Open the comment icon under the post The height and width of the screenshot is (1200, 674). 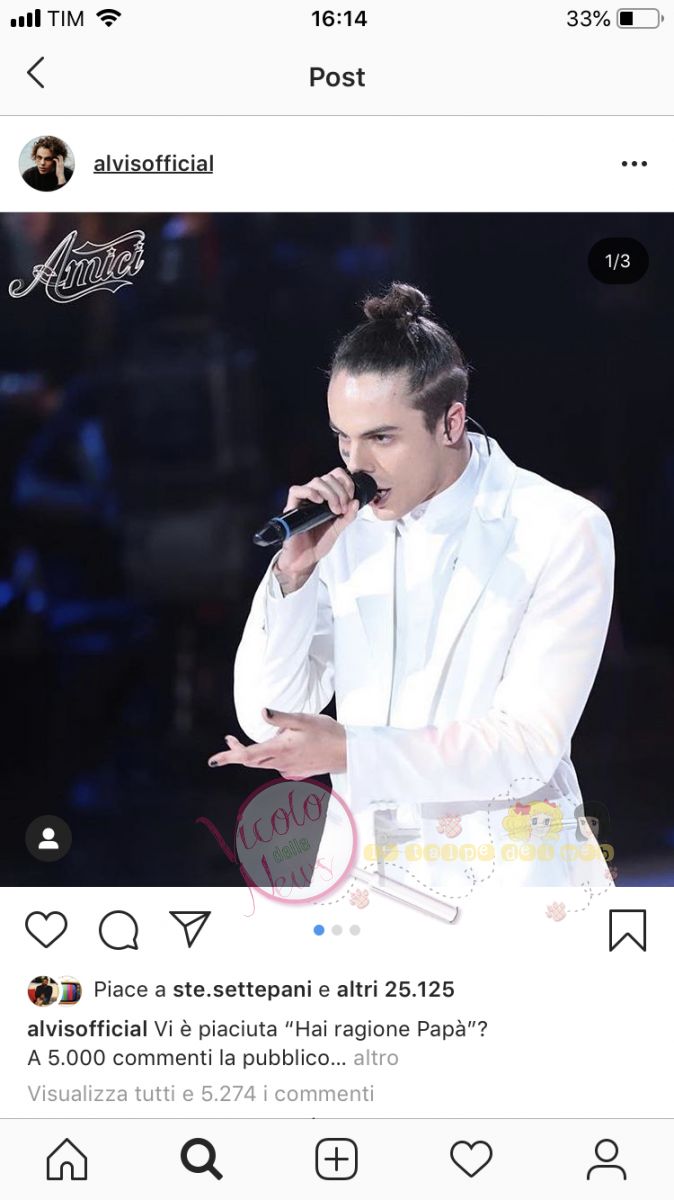coord(118,930)
